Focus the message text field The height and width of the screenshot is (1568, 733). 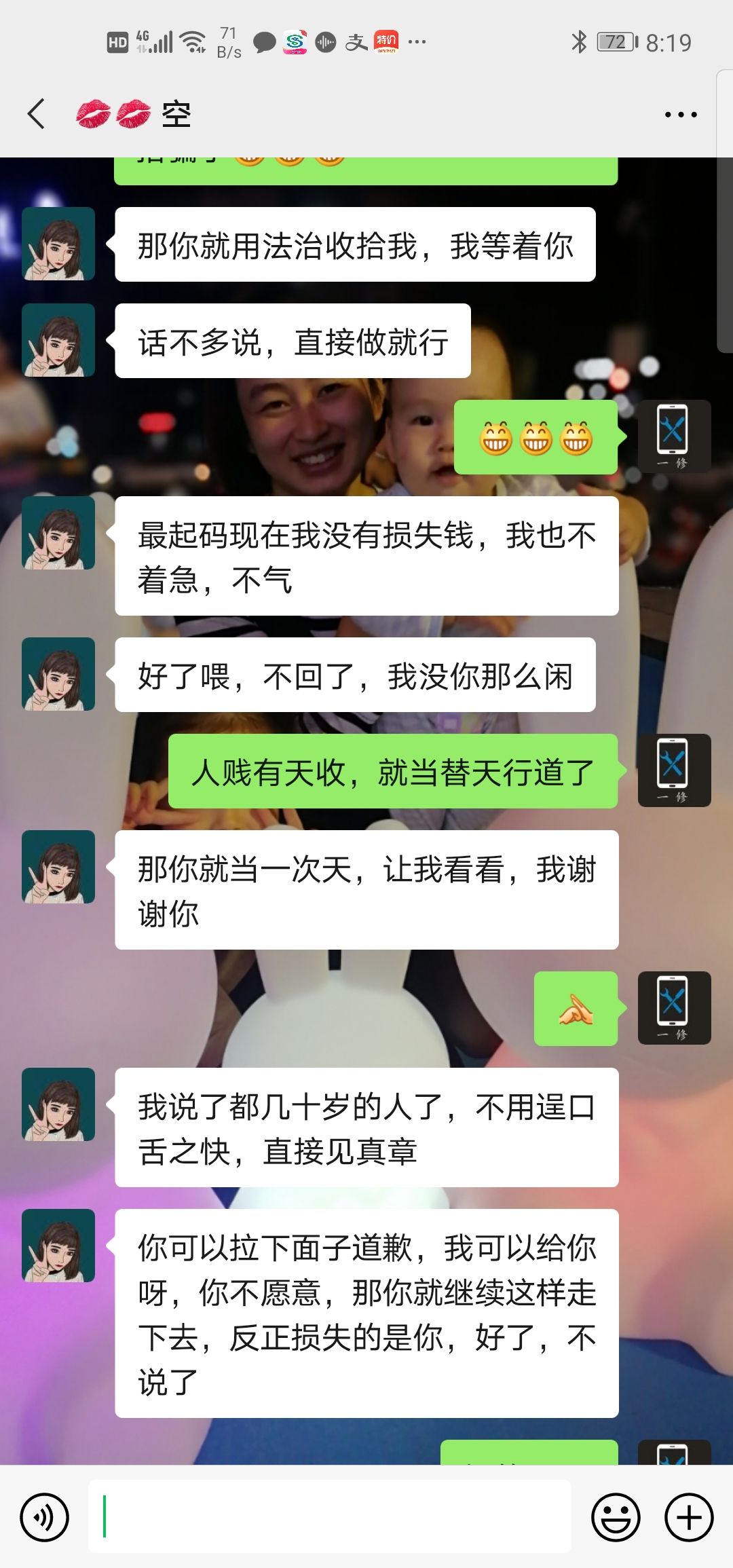click(x=330, y=1516)
